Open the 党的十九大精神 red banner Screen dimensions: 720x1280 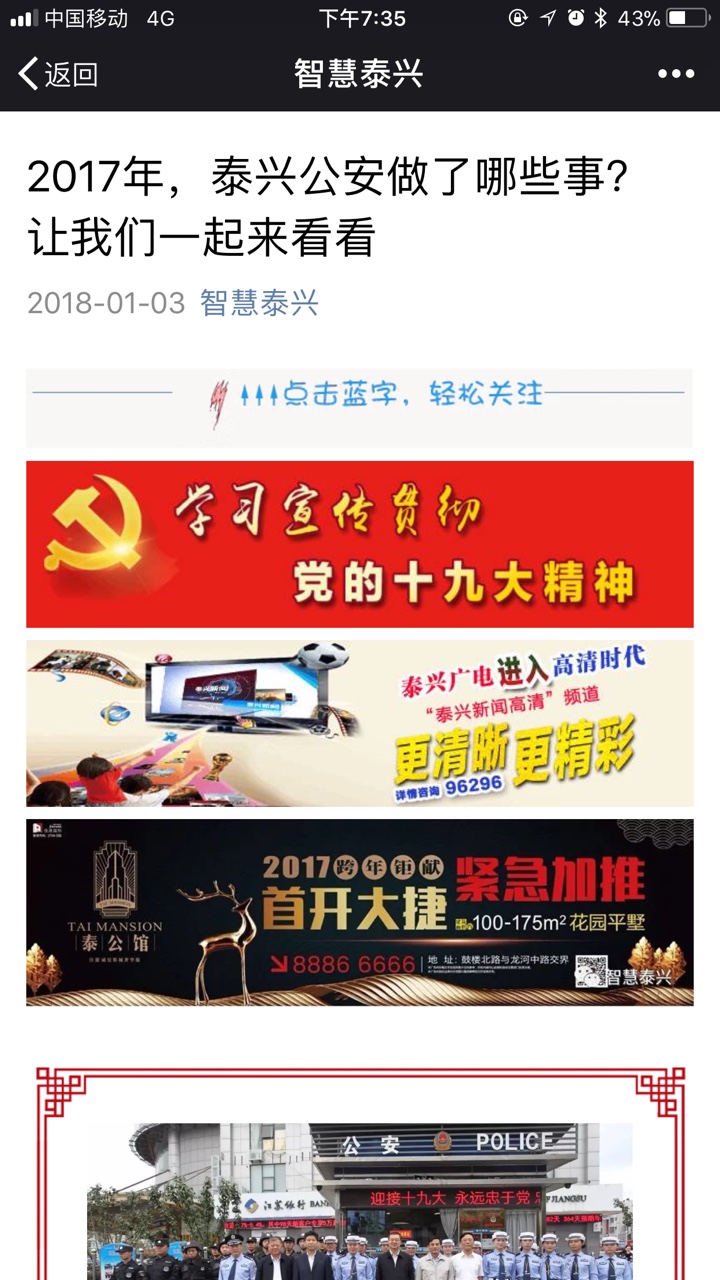click(x=359, y=544)
